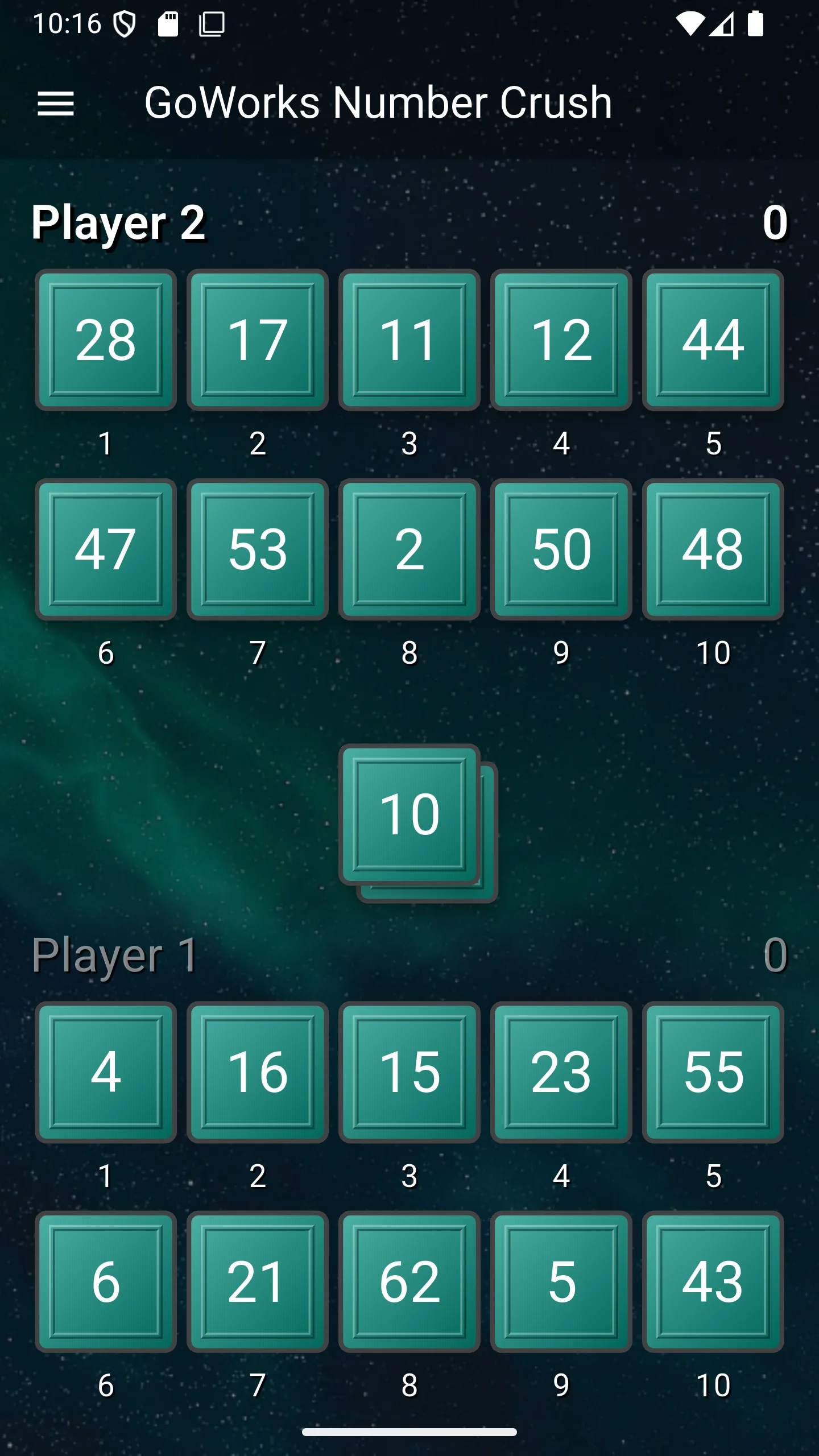Select Player 2's tile 47 in slot 6
This screenshot has height=1456, width=819.
(106, 549)
